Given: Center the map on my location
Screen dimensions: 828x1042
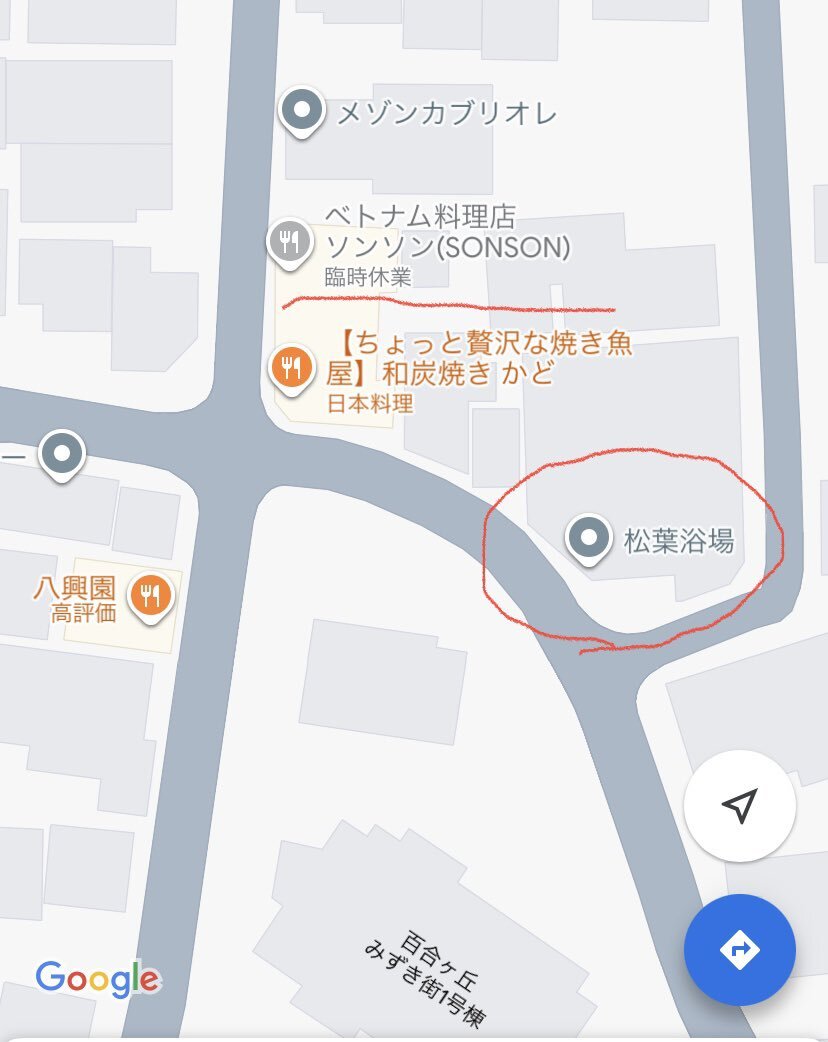Looking at the screenshot, I should [x=739, y=806].
